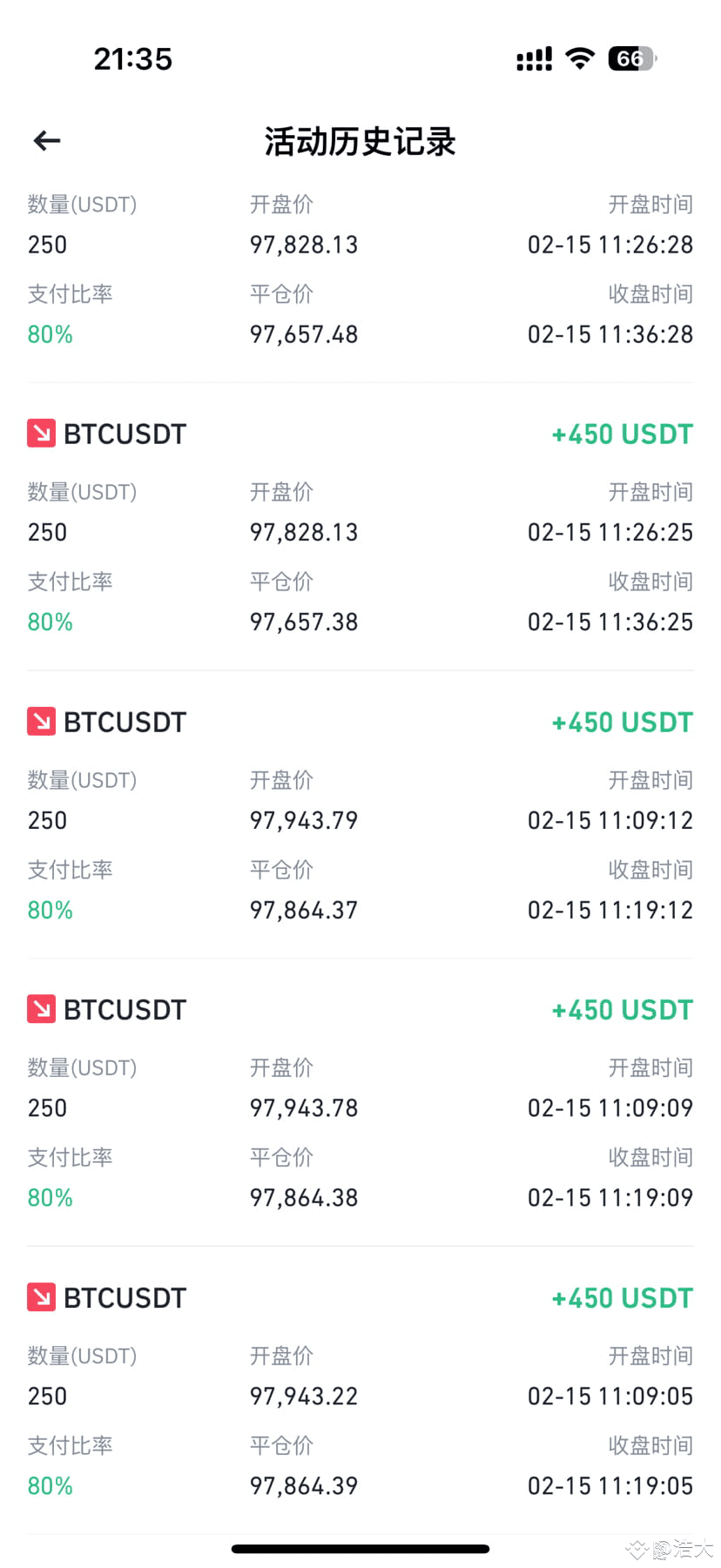Tap the Wi-Fi icon in the status bar
The width and height of the screenshot is (721, 1568).
click(x=579, y=58)
